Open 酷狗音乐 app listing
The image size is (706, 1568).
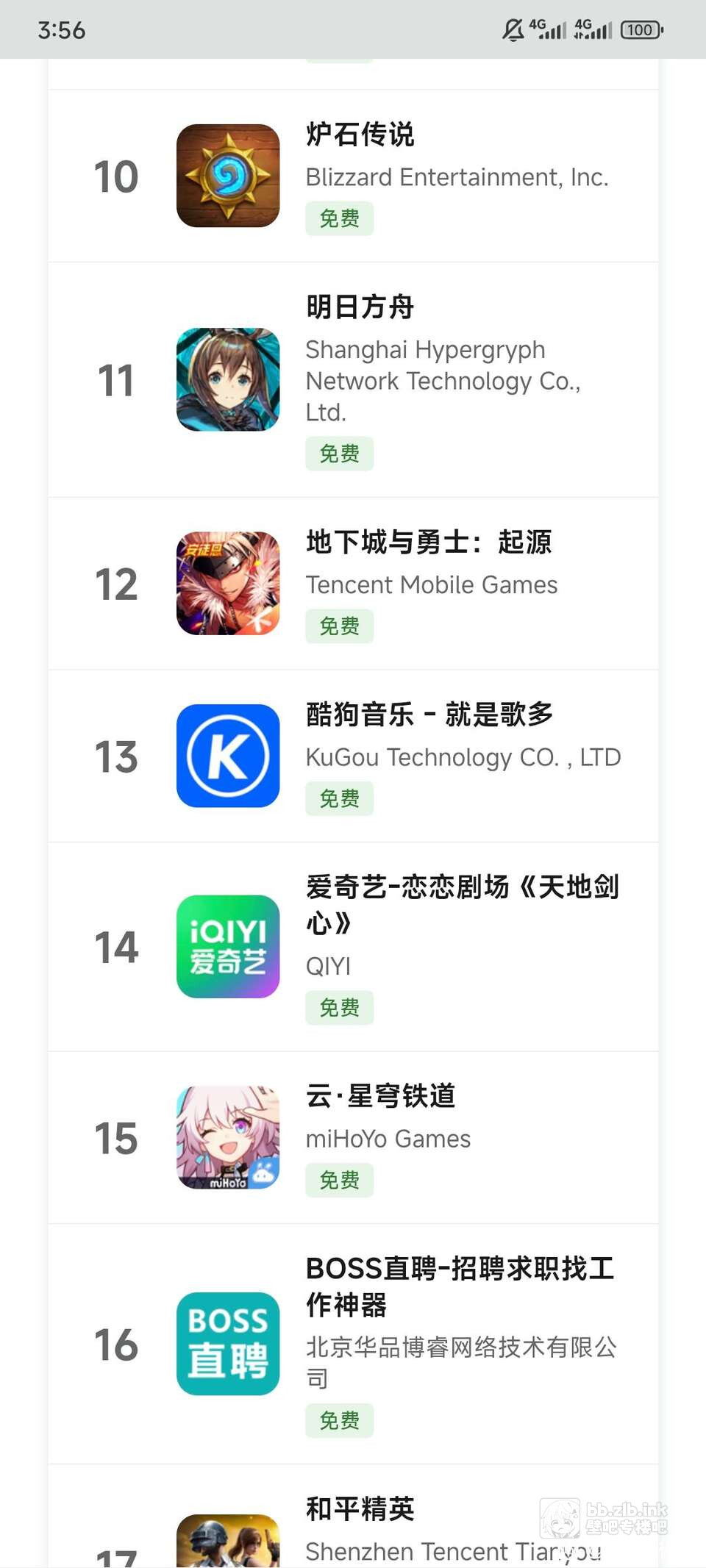coord(429,715)
